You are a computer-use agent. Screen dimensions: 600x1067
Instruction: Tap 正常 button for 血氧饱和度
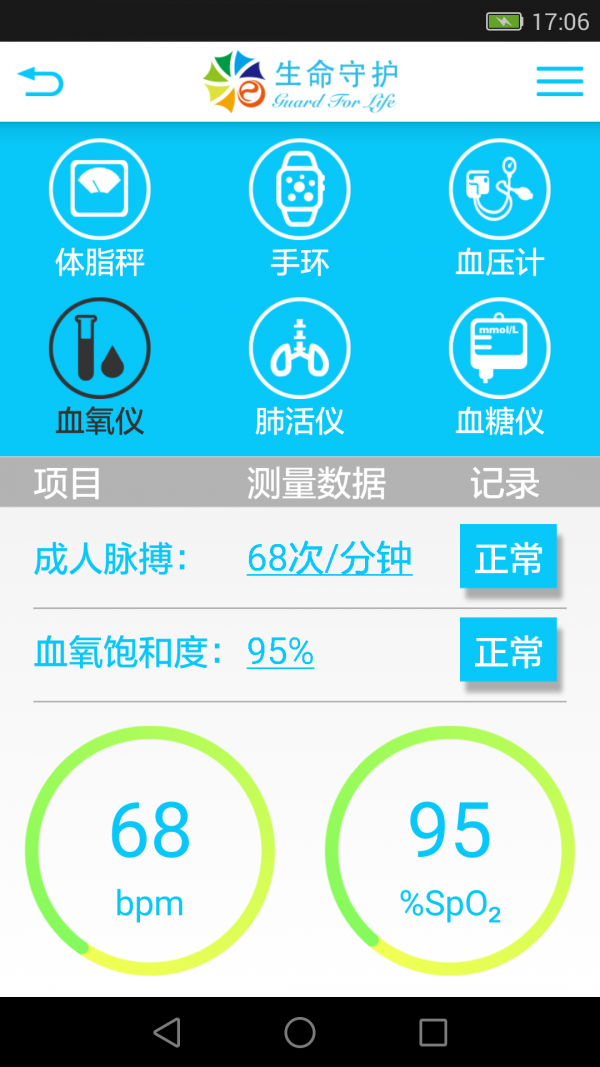(x=508, y=651)
